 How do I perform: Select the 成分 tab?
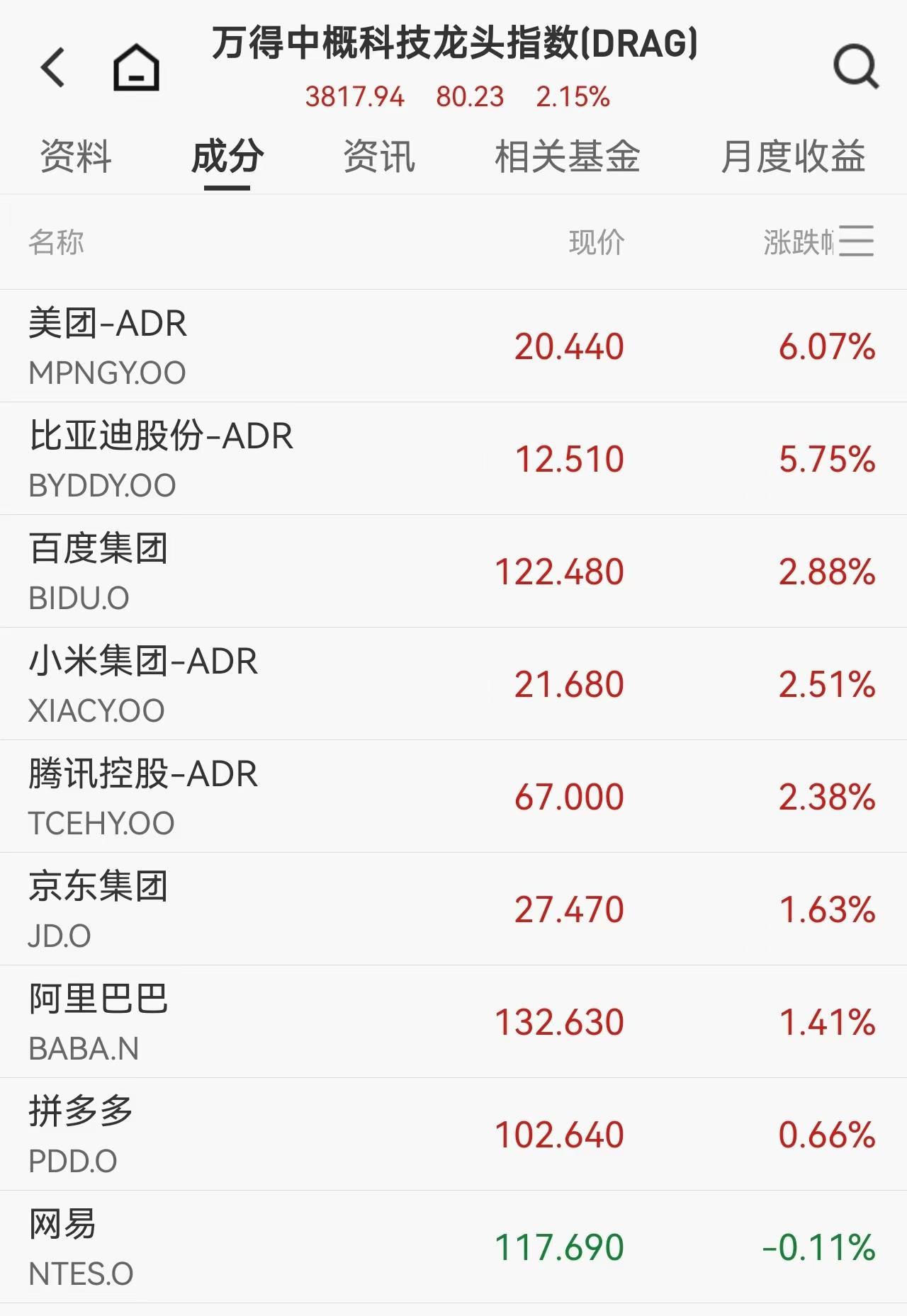click(x=226, y=159)
